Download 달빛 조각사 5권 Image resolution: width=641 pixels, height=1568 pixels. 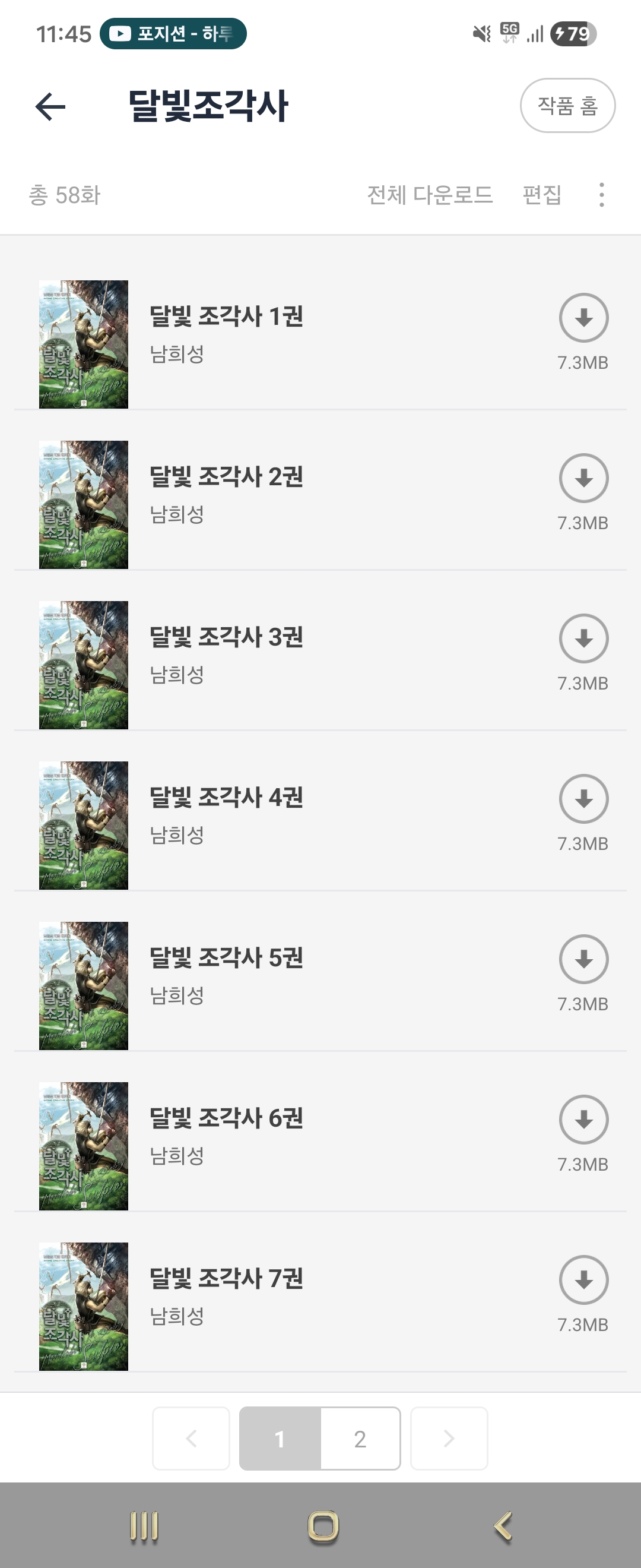point(583,959)
